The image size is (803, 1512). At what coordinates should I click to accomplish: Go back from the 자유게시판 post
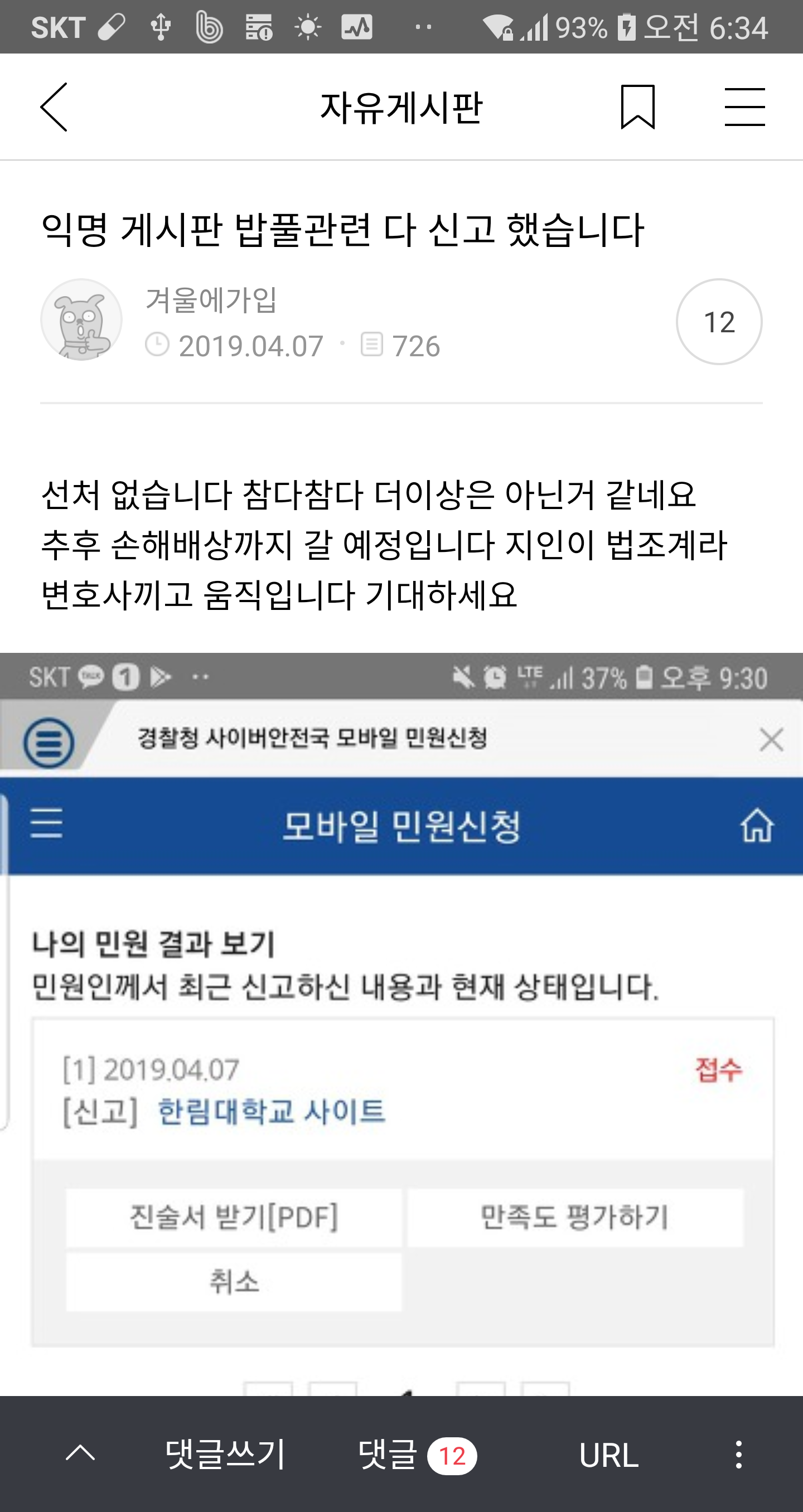(54, 108)
